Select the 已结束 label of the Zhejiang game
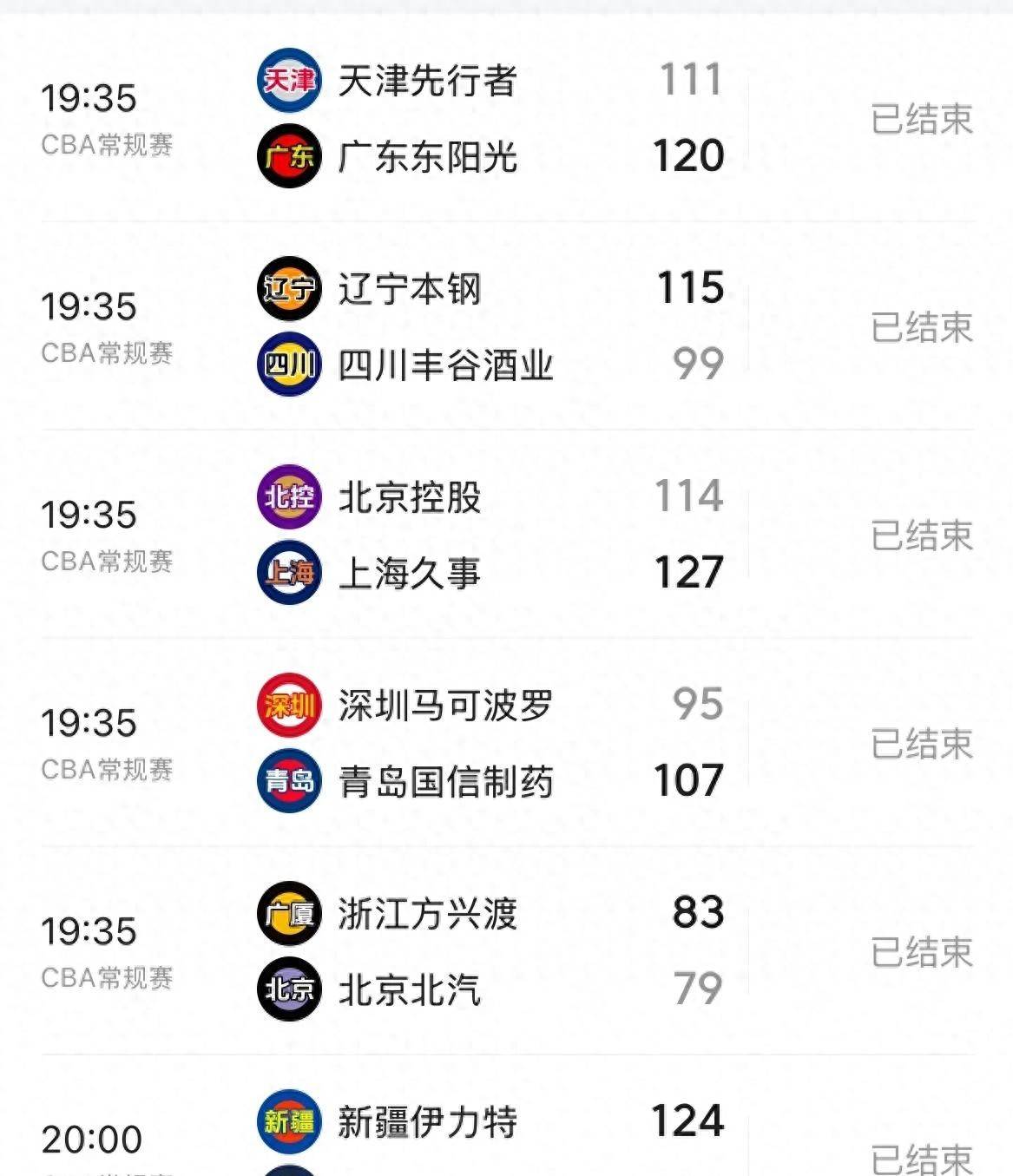The image size is (1013, 1176). click(924, 953)
